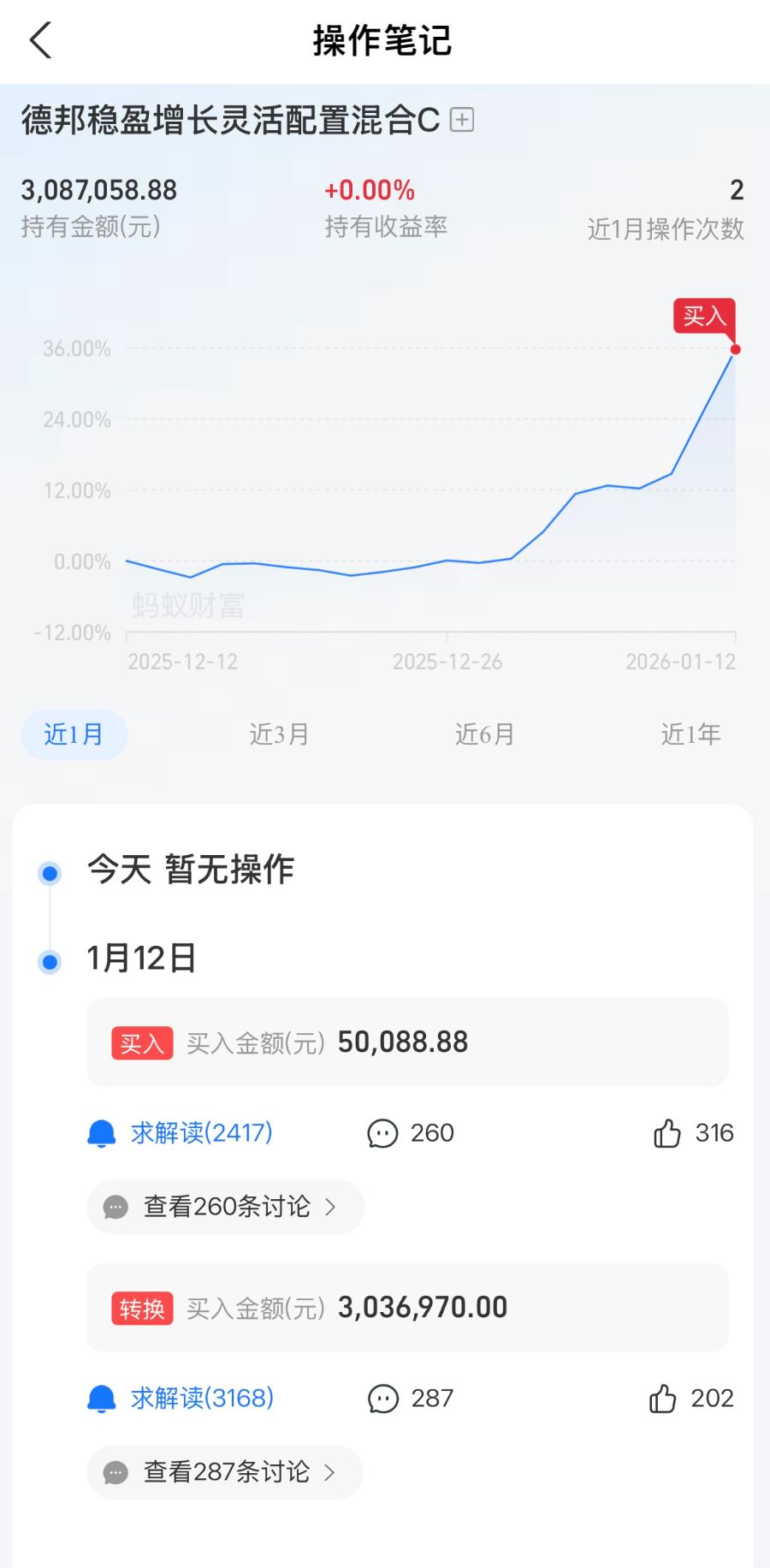Click the comment bubble icon showing 260
The width and height of the screenshot is (770, 1568).
coord(383,1131)
